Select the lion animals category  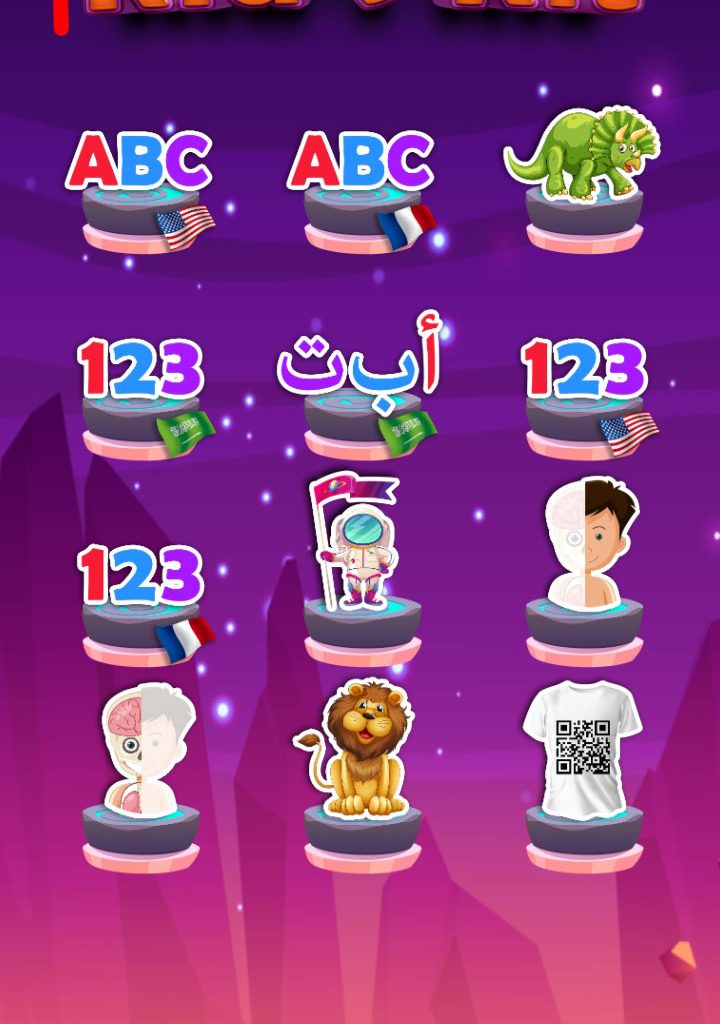click(x=362, y=765)
